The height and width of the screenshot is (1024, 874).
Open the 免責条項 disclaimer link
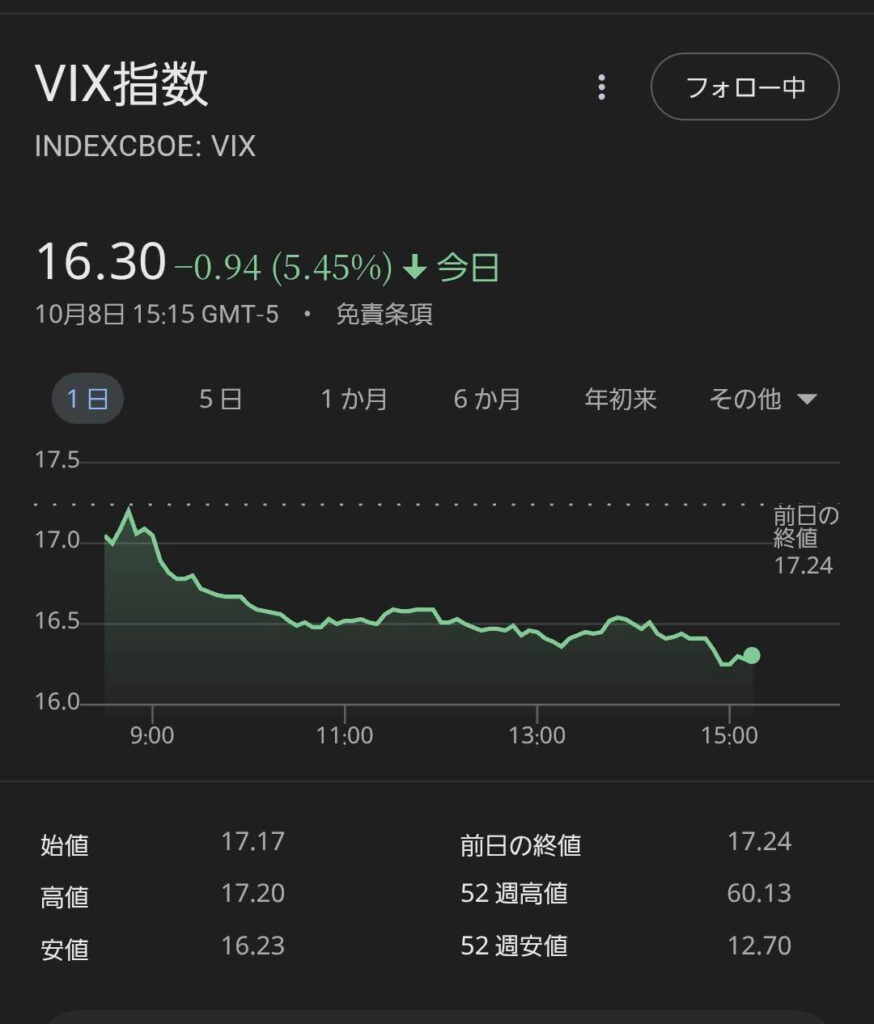[x=384, y=315]
